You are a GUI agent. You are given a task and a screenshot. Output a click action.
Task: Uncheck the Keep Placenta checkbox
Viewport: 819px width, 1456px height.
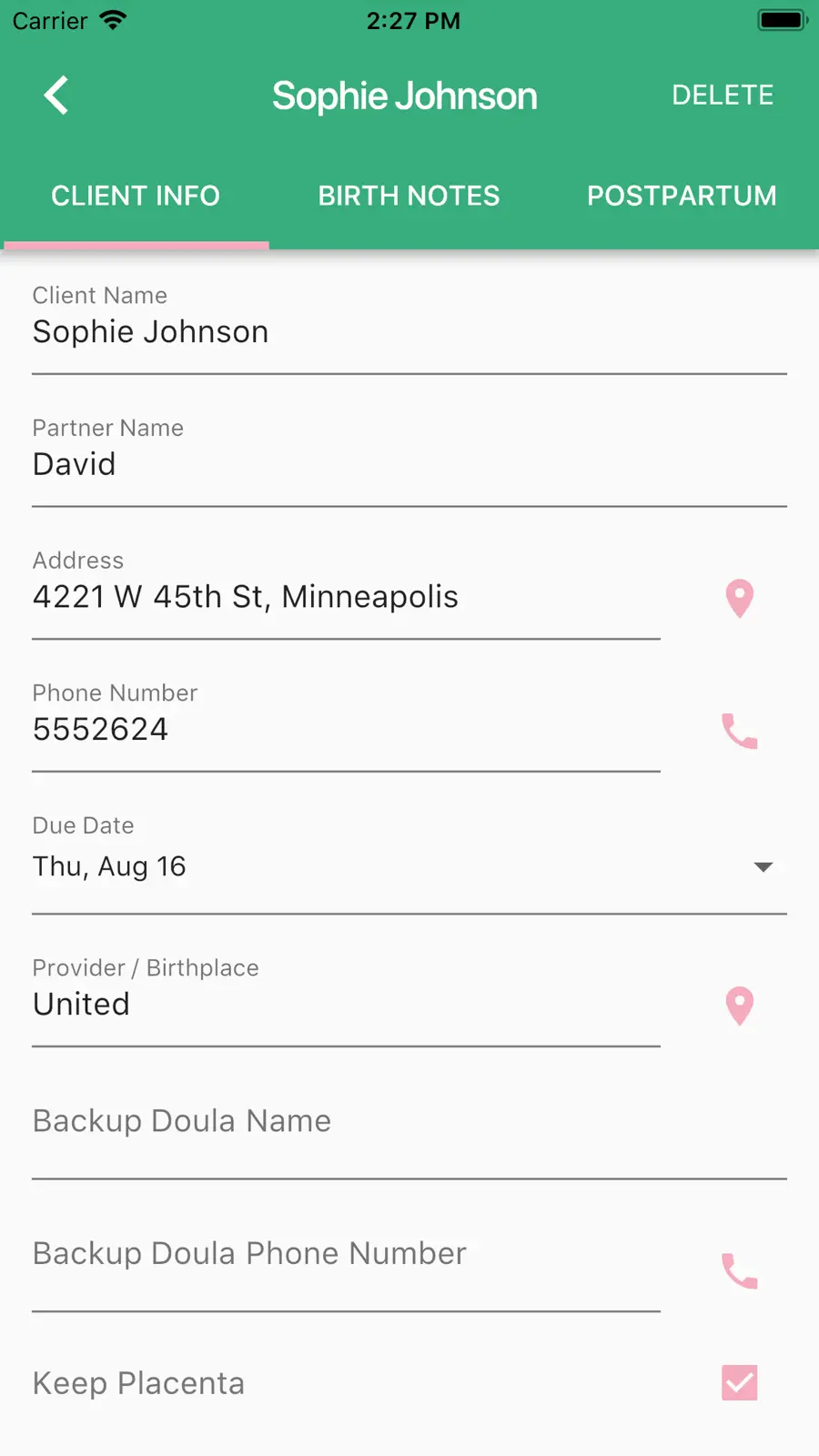740,1383
